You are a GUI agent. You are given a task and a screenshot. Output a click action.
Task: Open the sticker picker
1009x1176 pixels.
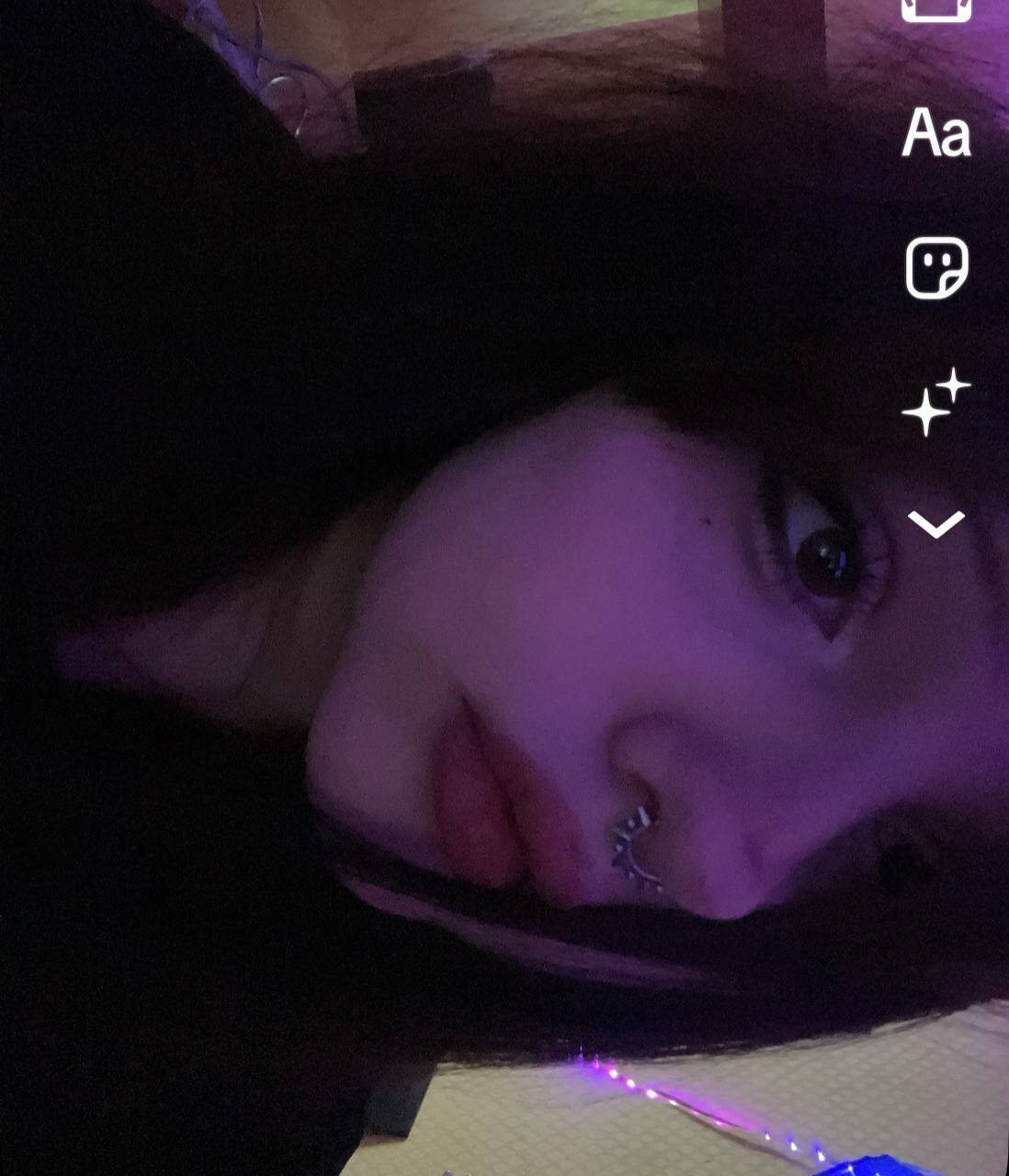pyautogui.click(x=935, y=267)
